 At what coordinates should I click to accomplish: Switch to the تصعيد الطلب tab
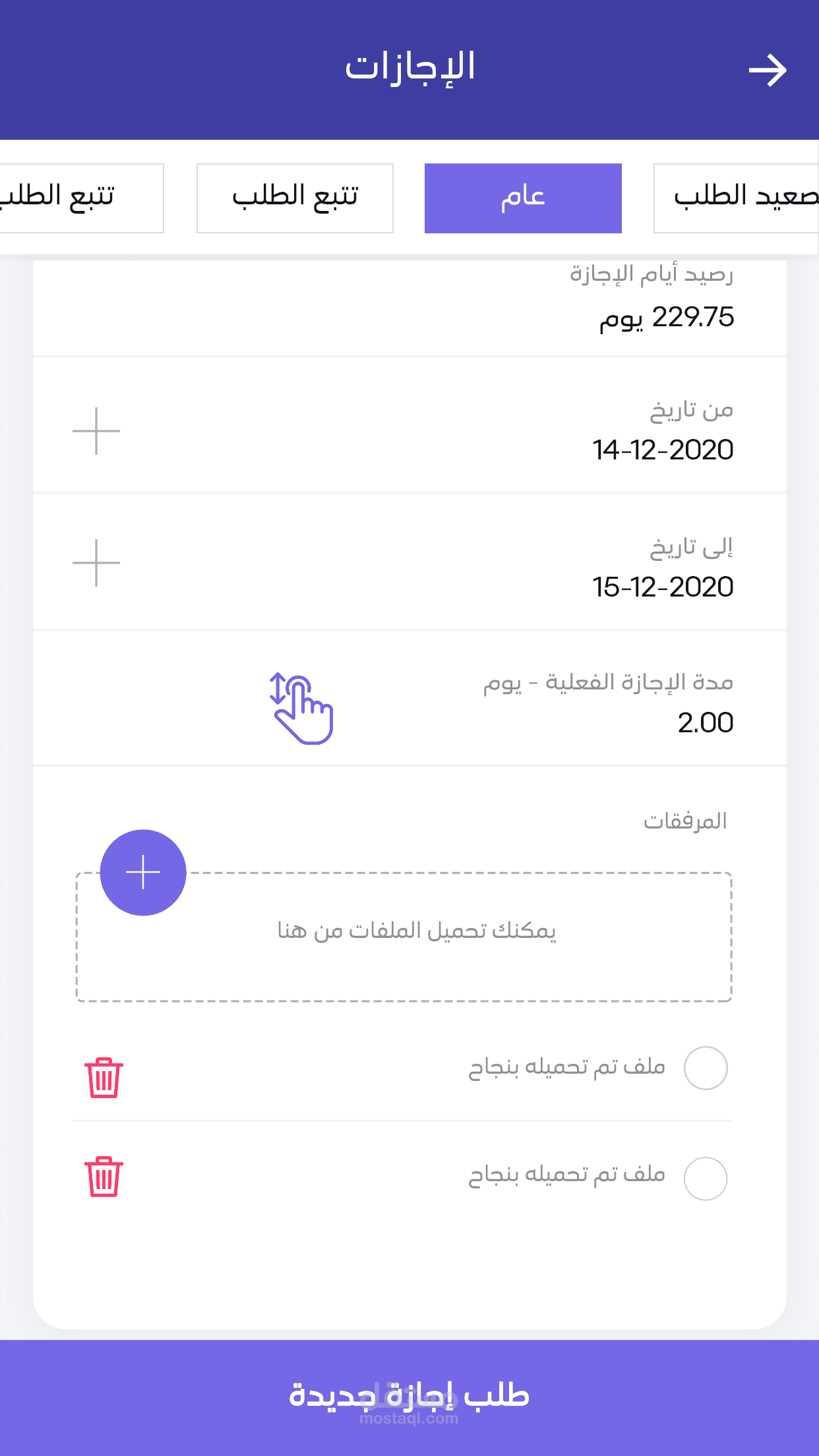coord(737,198)
